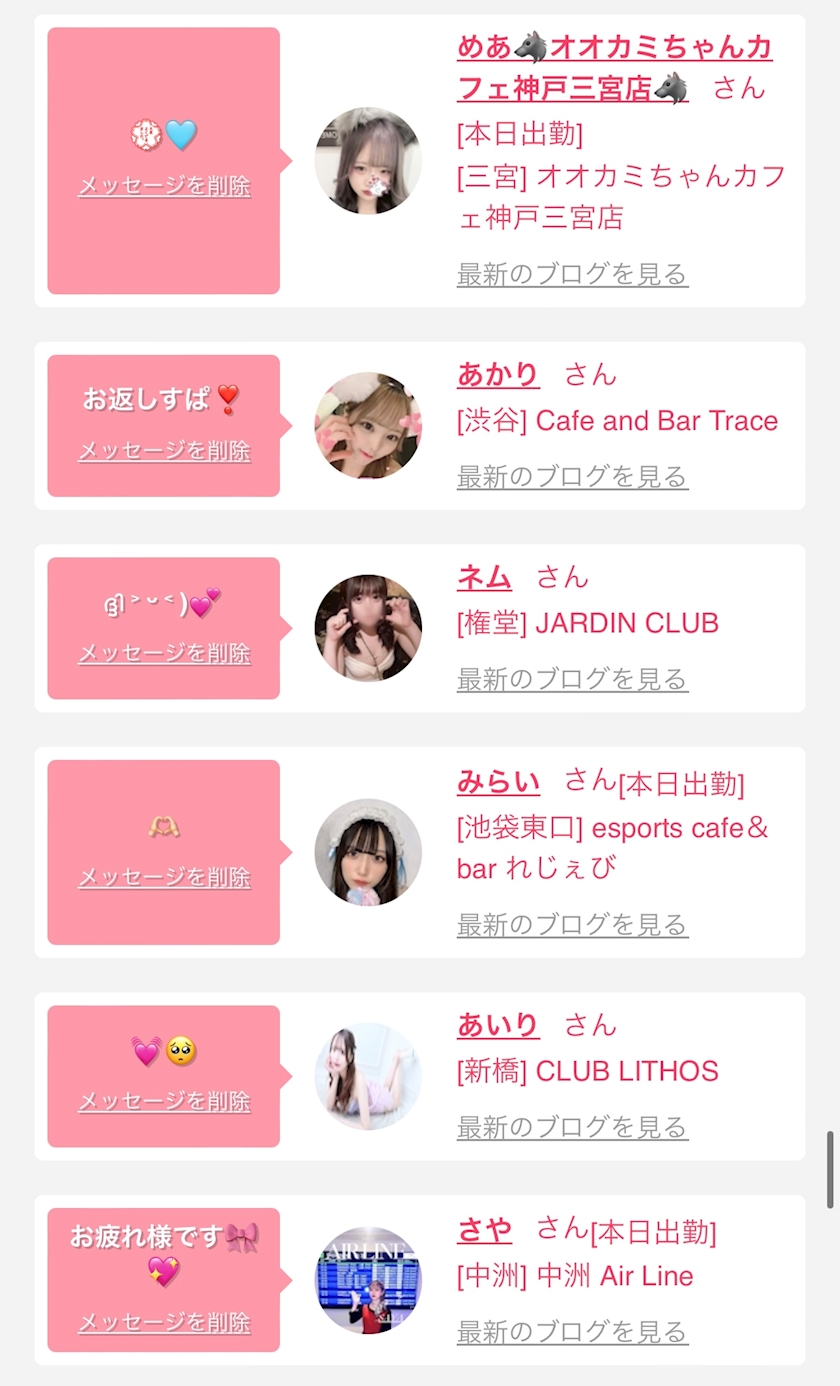
Task: Delete the message sent to あいり
Action: (164, 1101)
